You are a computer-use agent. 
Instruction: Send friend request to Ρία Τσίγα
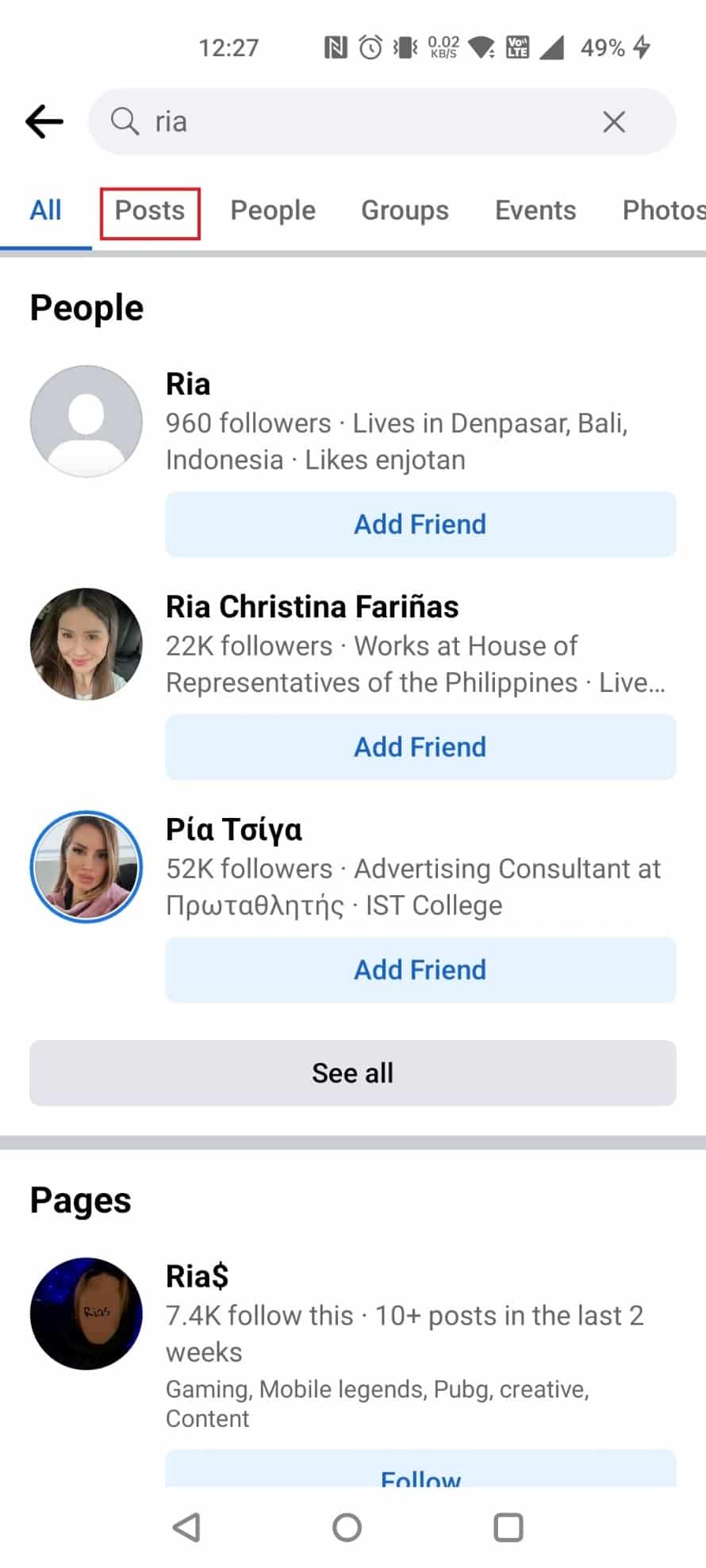point(420,969)
